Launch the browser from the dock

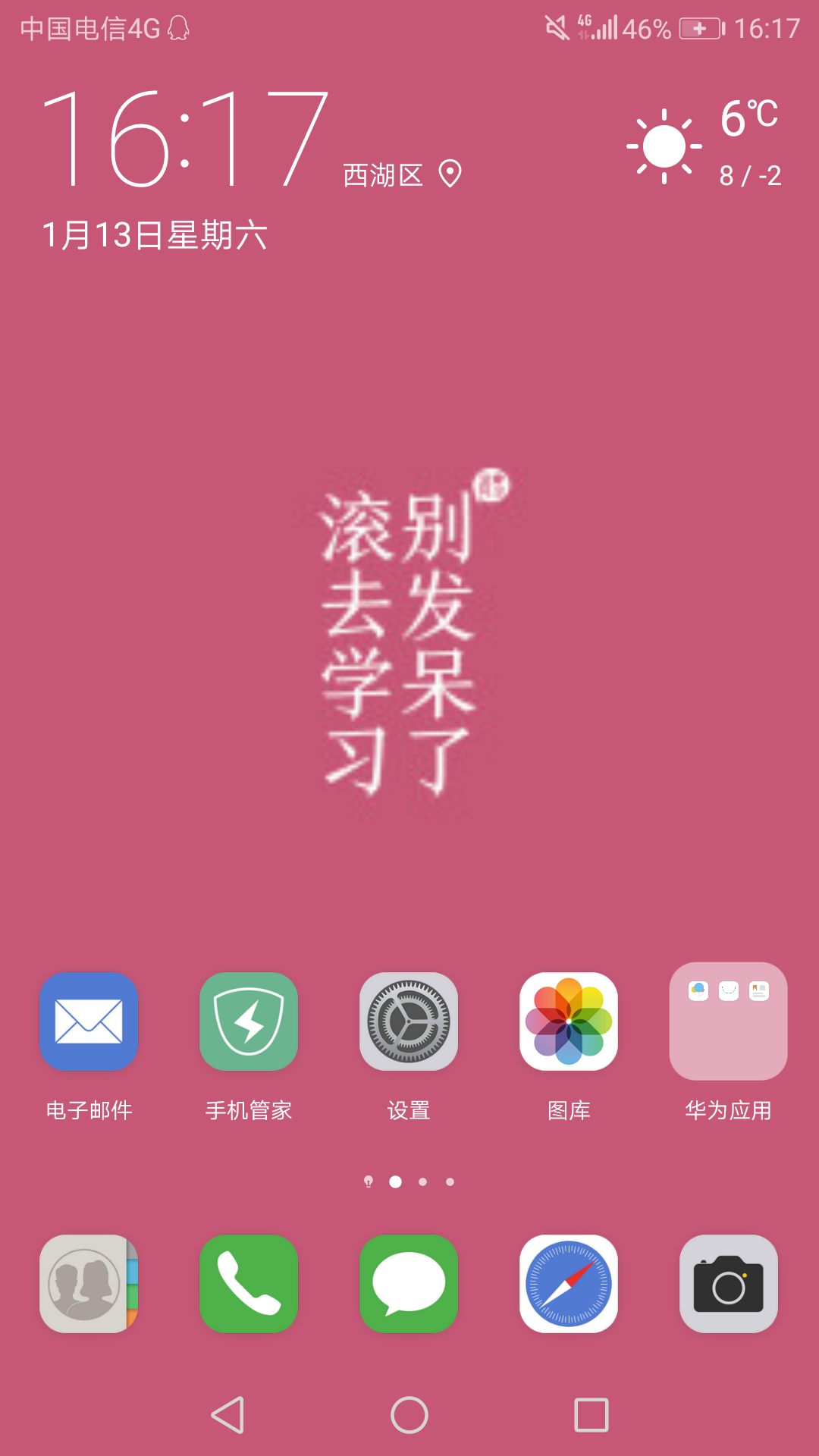point(570,1283)
